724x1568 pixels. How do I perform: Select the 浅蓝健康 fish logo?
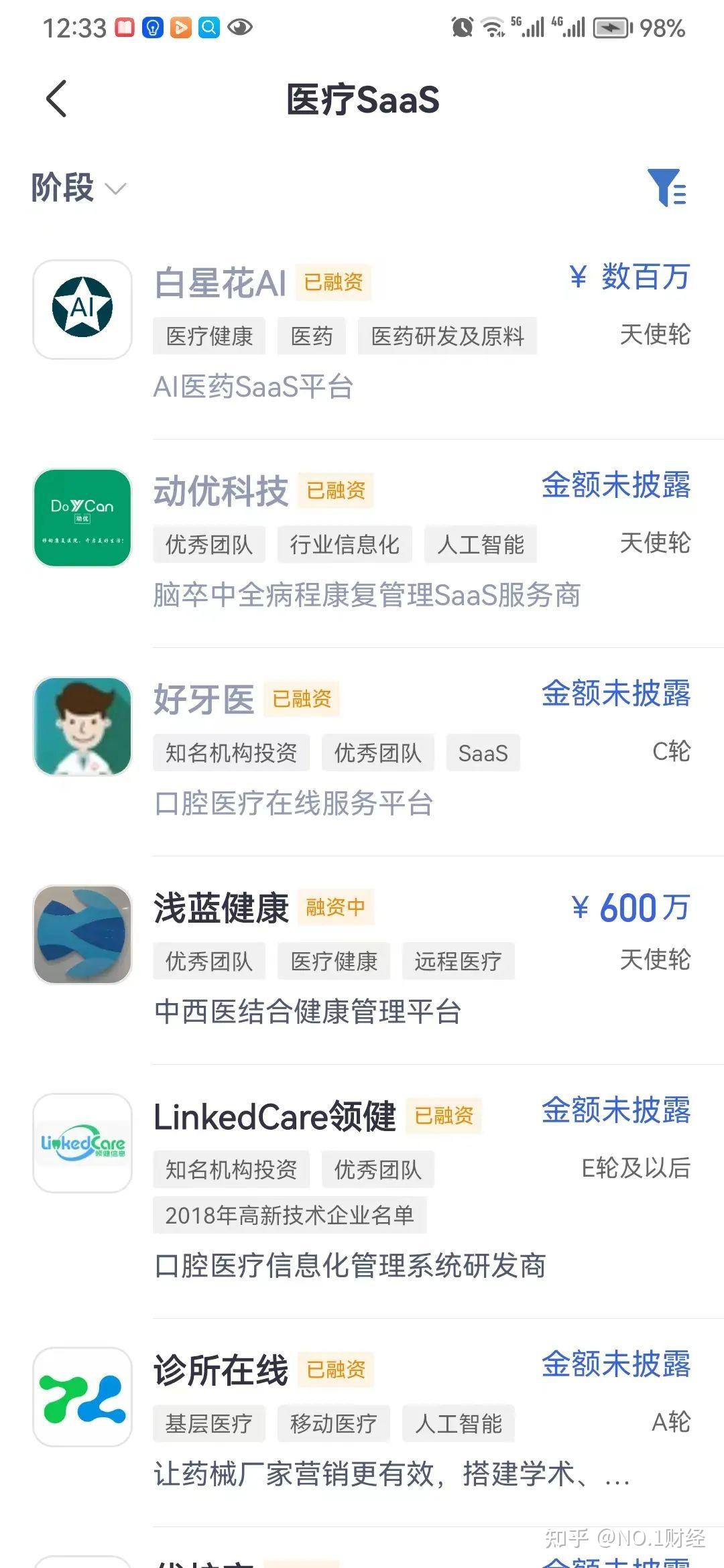coord(82,933)
